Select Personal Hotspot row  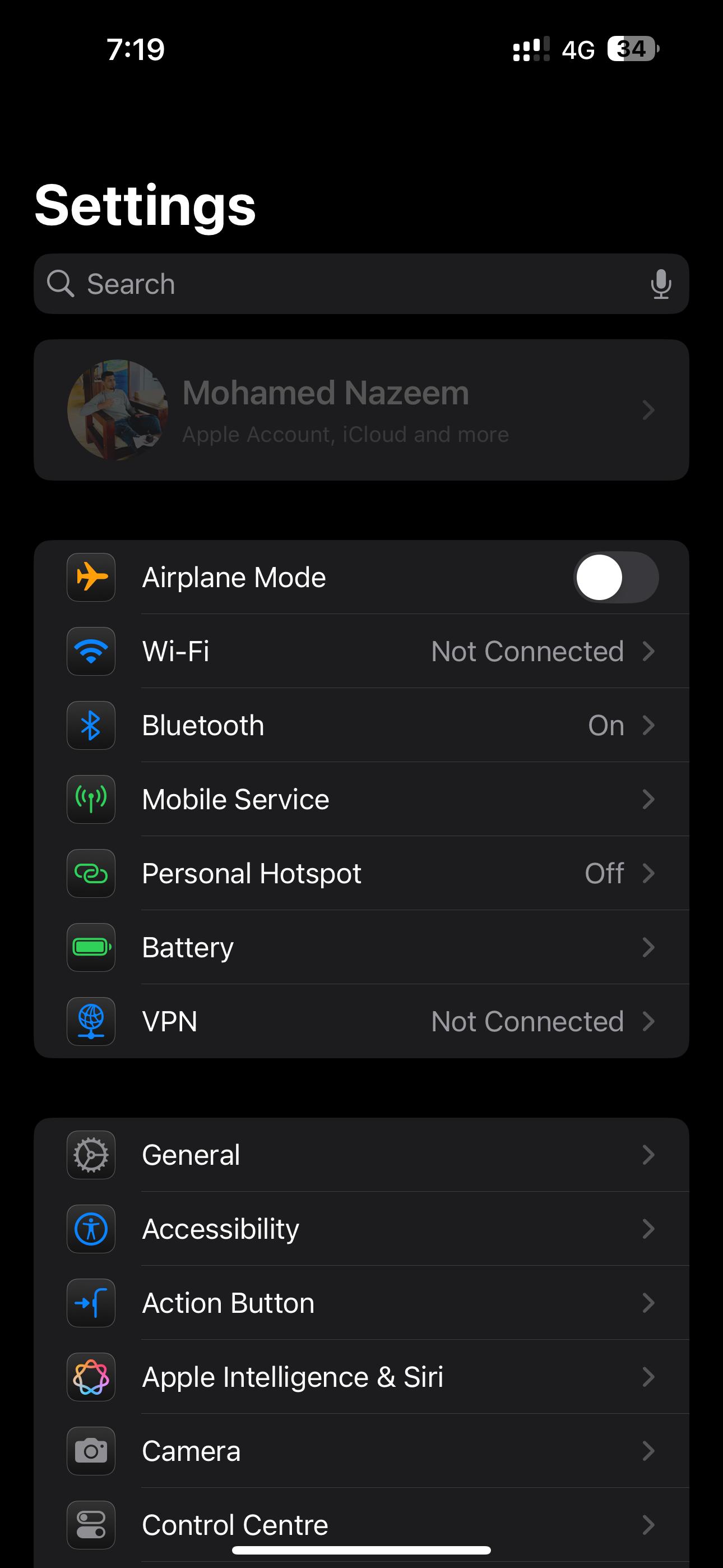coord(361,874)
